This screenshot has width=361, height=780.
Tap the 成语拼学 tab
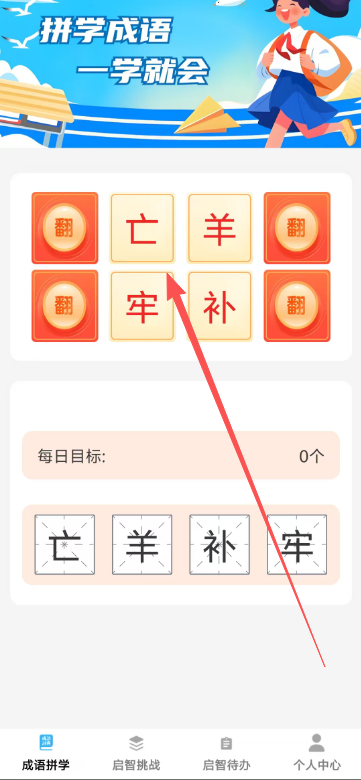[46, 753]
